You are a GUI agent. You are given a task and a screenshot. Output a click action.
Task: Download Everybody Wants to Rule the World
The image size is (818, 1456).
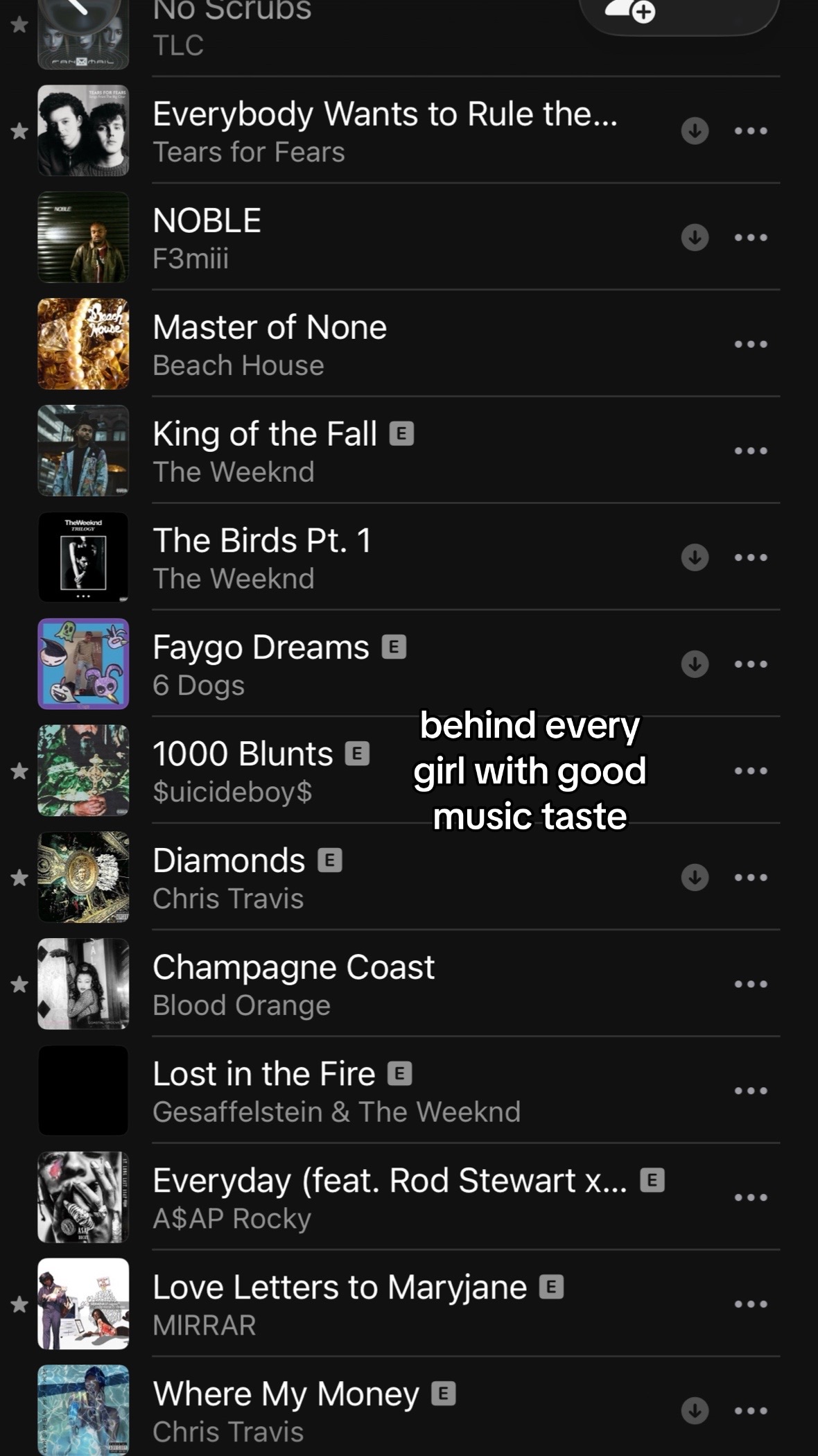pos(695,130)
